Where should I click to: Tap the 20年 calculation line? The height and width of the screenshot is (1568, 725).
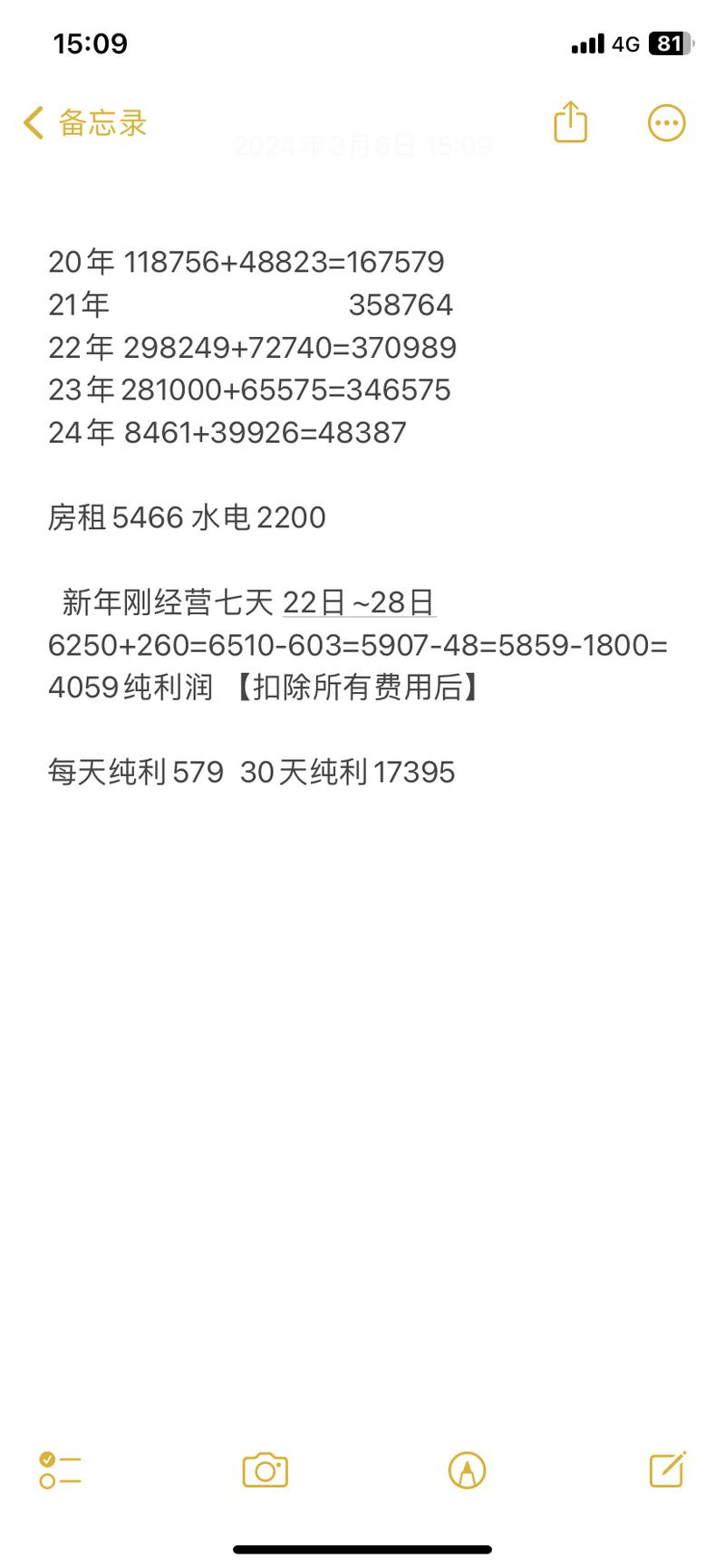point(245,263)
